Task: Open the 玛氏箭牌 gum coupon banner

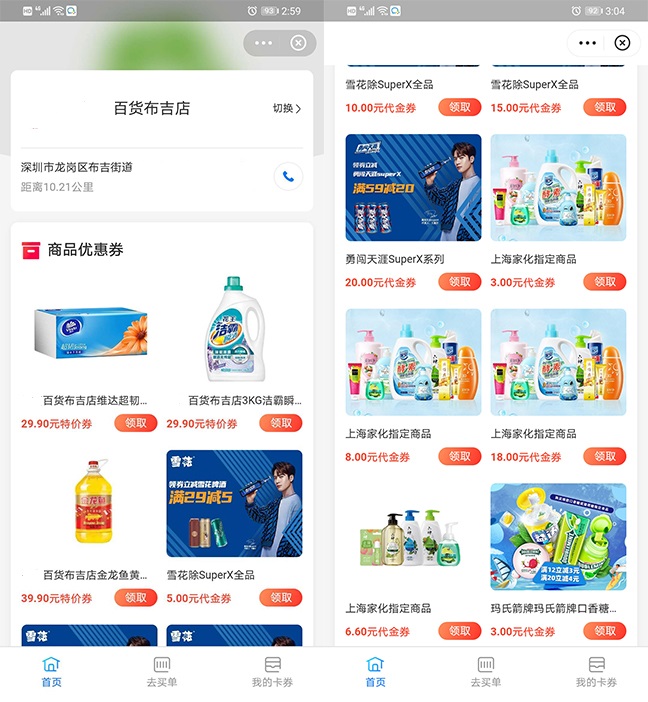Action: [x=558, y=537]
